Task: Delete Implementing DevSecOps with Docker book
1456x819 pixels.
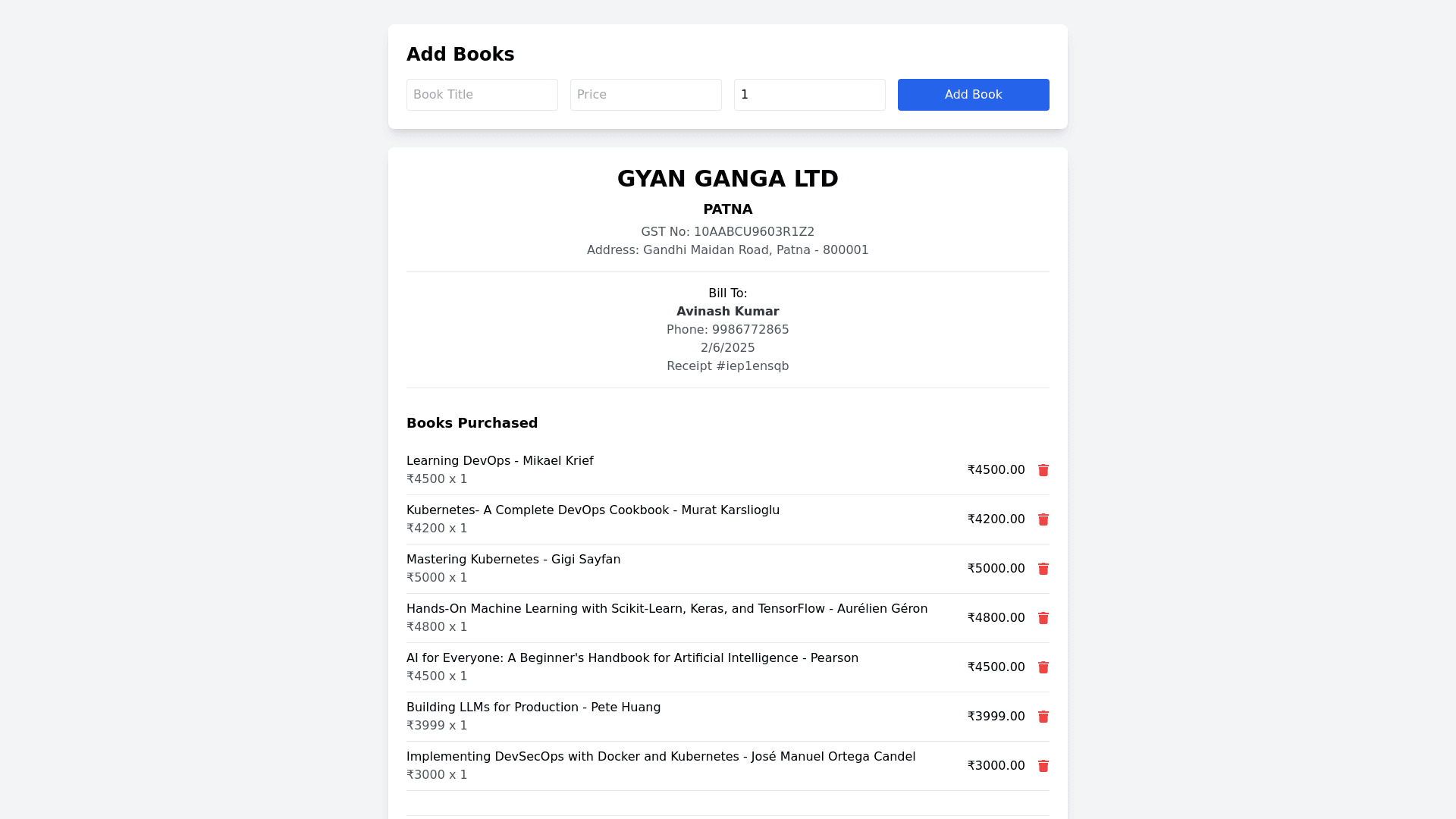Action: [x=1043, y=766]
